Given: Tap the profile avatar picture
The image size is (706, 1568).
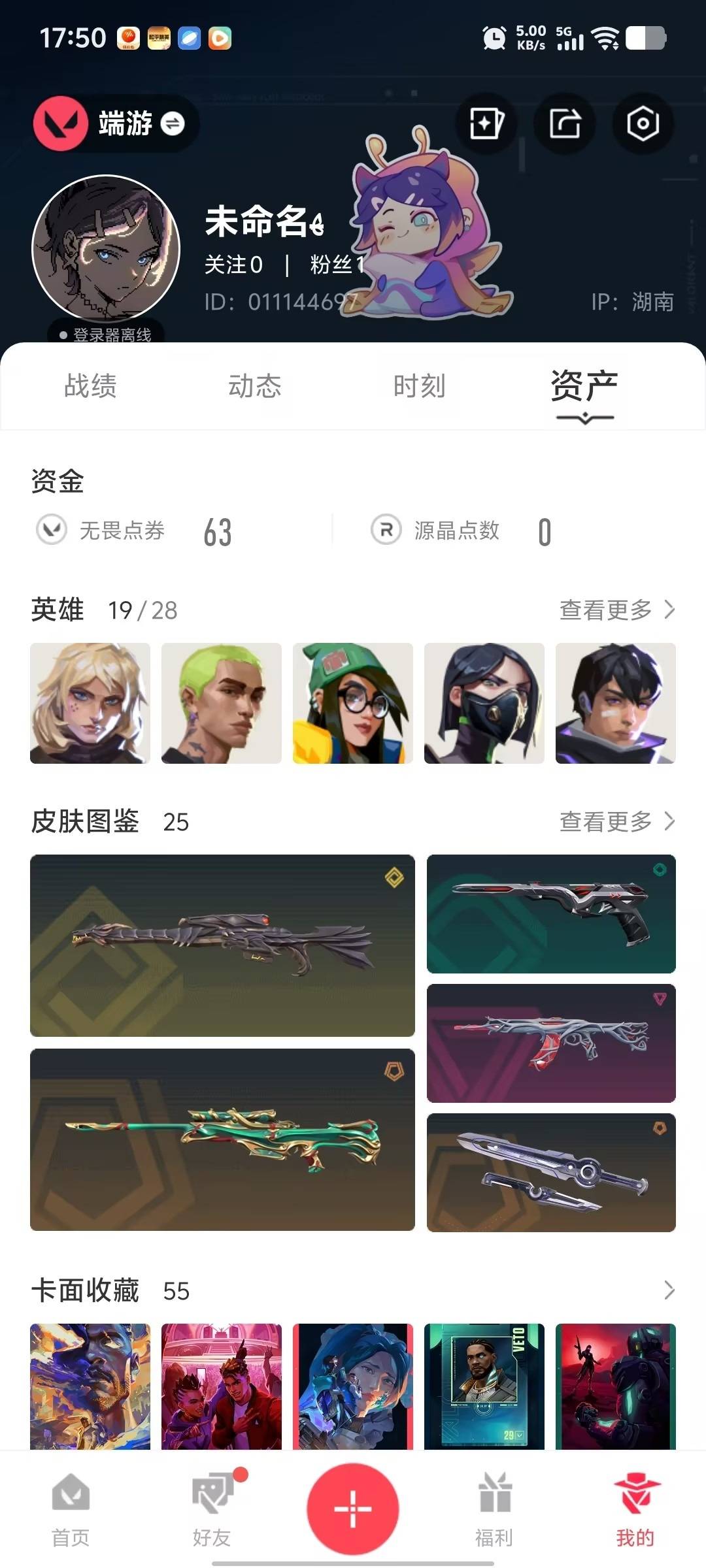Looking at the screenshot, I should (106, 249).
